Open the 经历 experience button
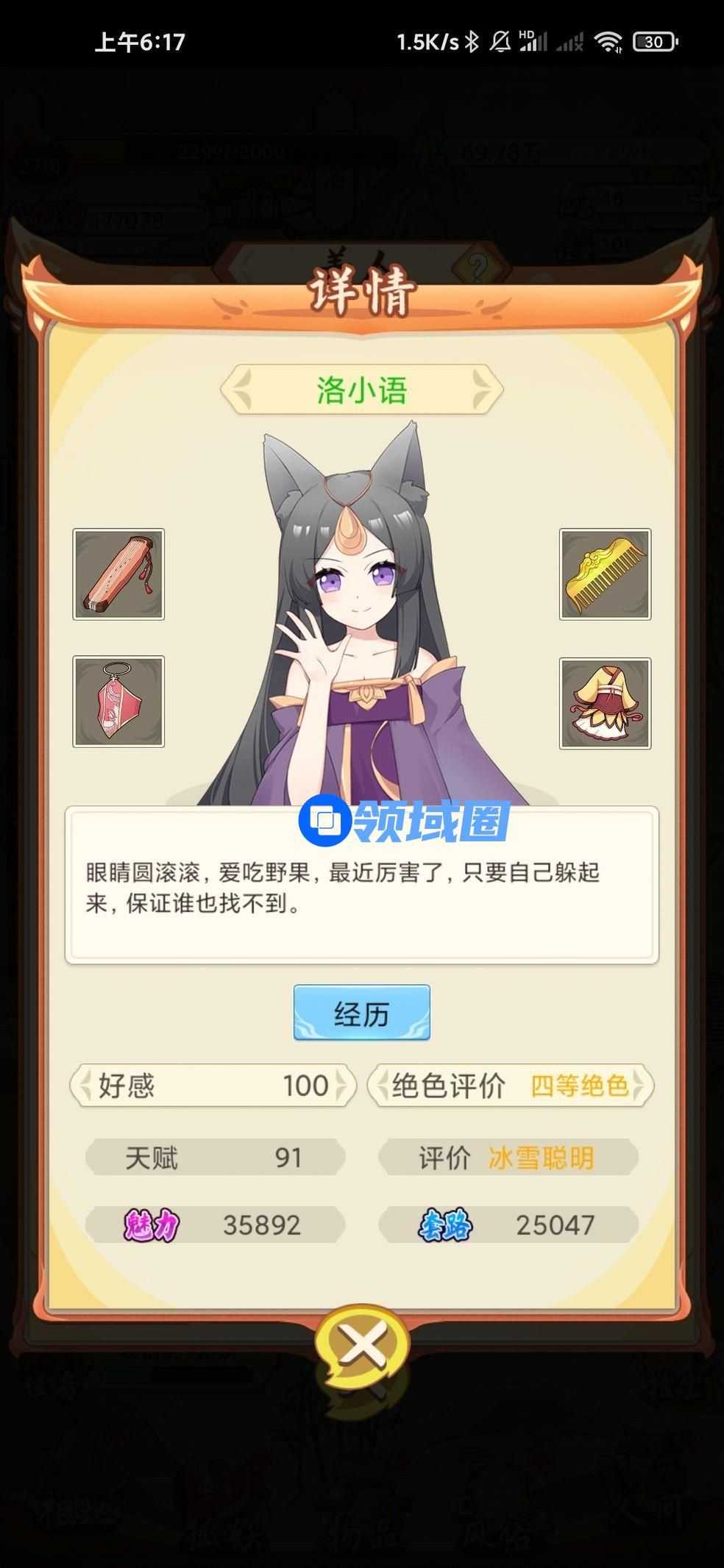The width and height of the screenshot is (724, 1568). 361,1013
